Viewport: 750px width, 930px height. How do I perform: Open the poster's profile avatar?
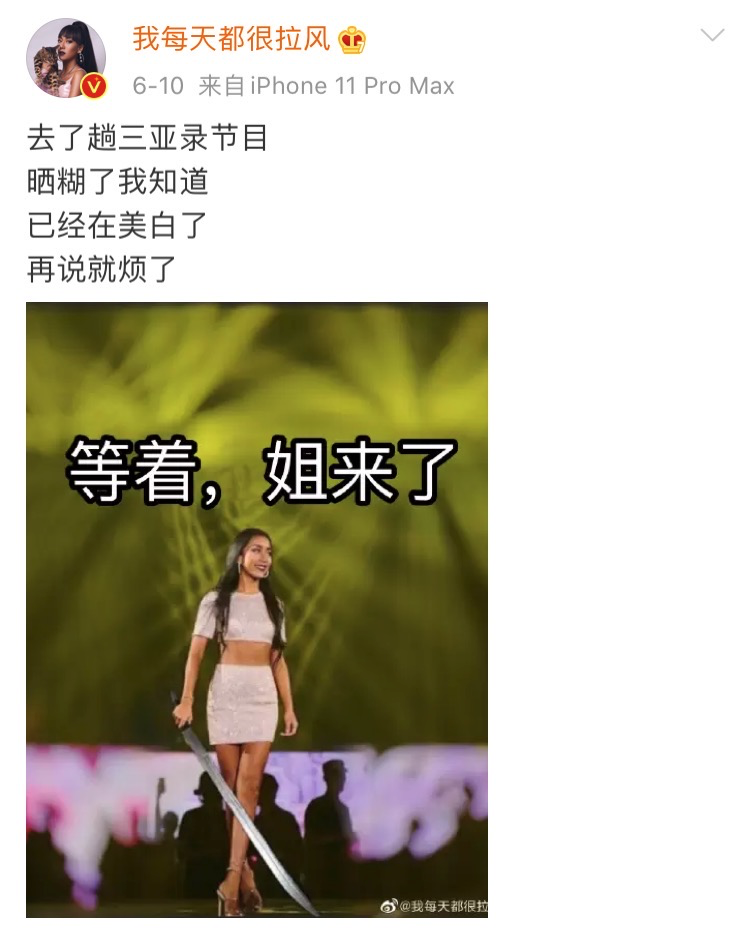pos(66,58)
